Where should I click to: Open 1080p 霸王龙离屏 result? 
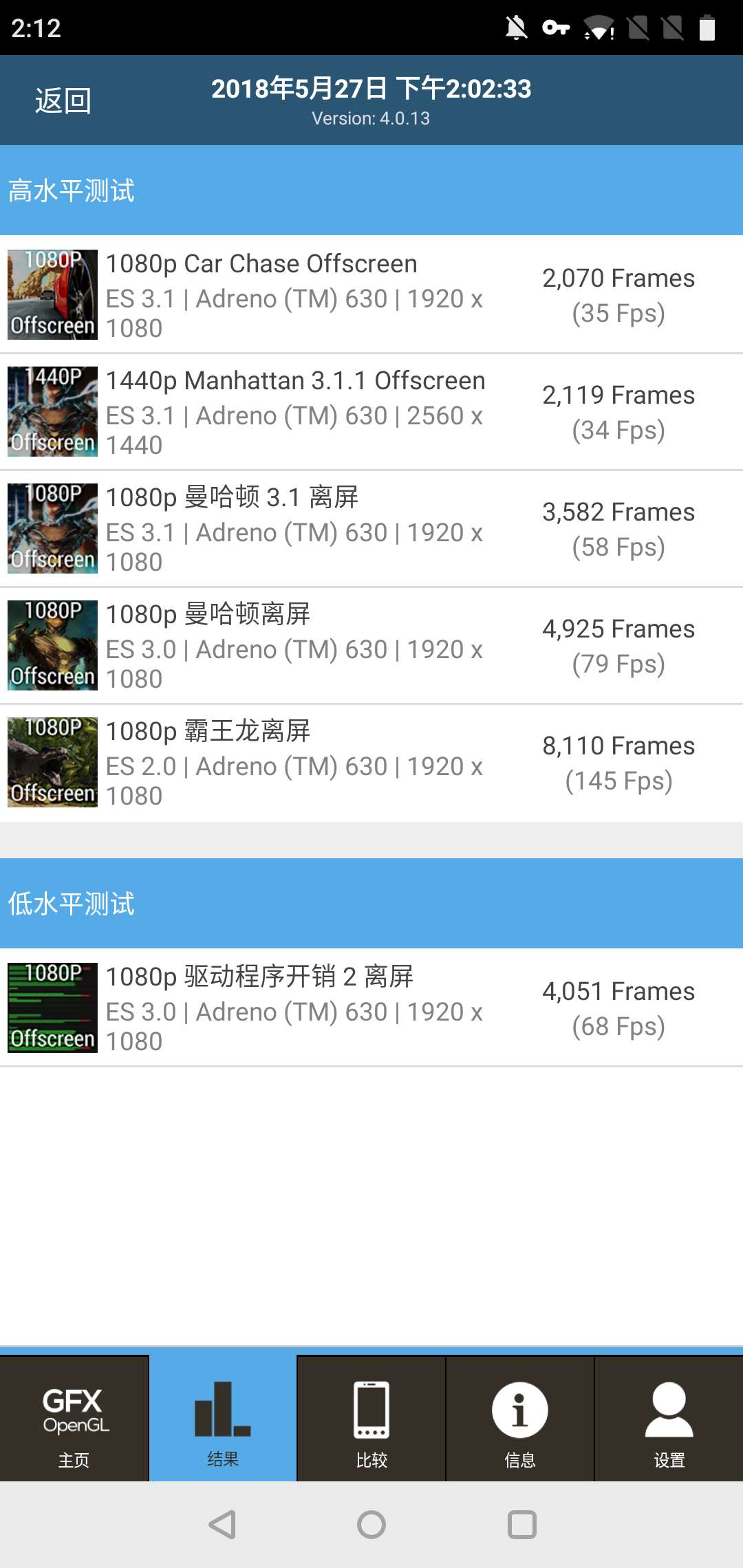click(371, 763)
